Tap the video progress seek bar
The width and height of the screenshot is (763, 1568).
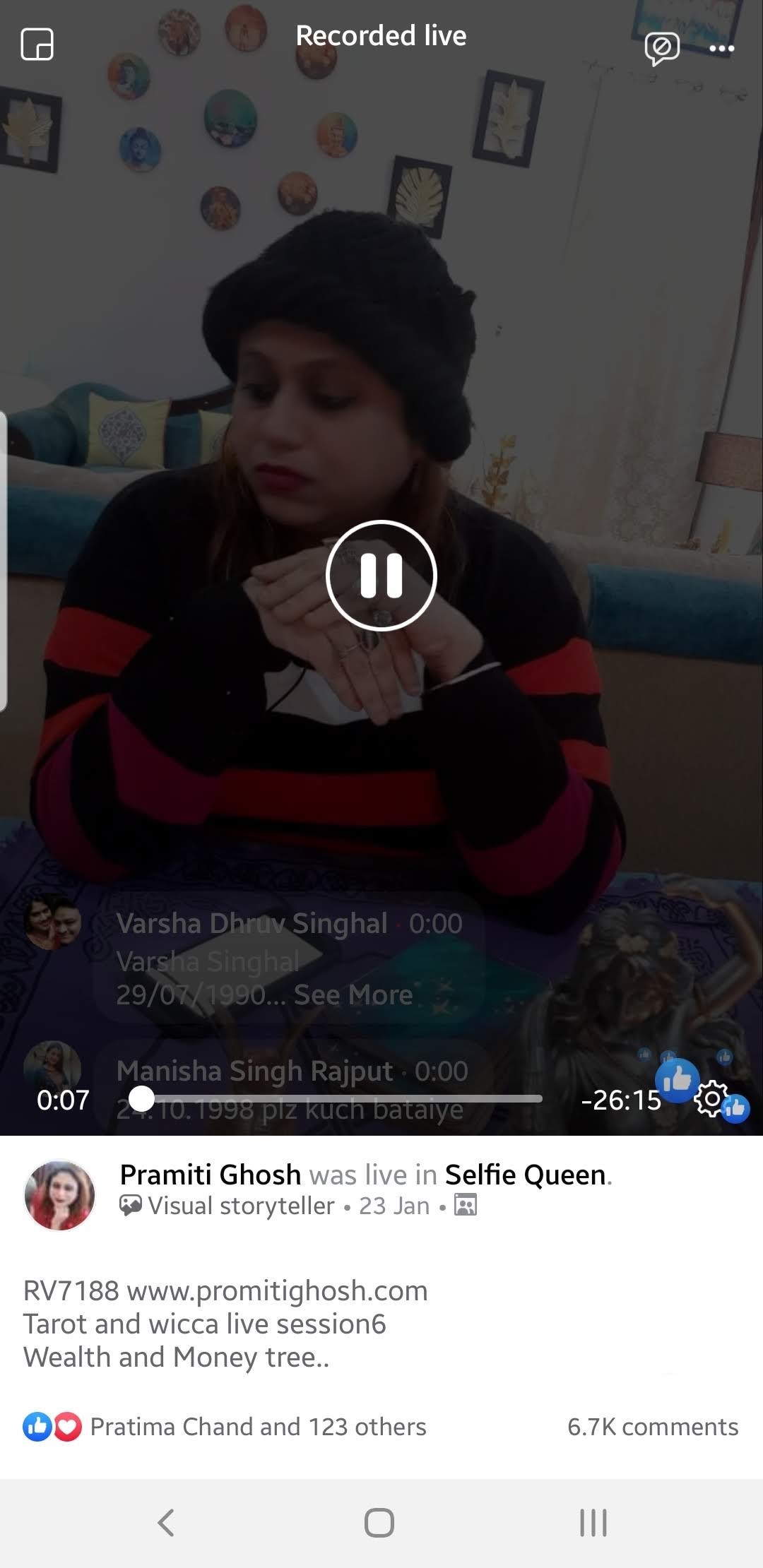pos(342,1098)
